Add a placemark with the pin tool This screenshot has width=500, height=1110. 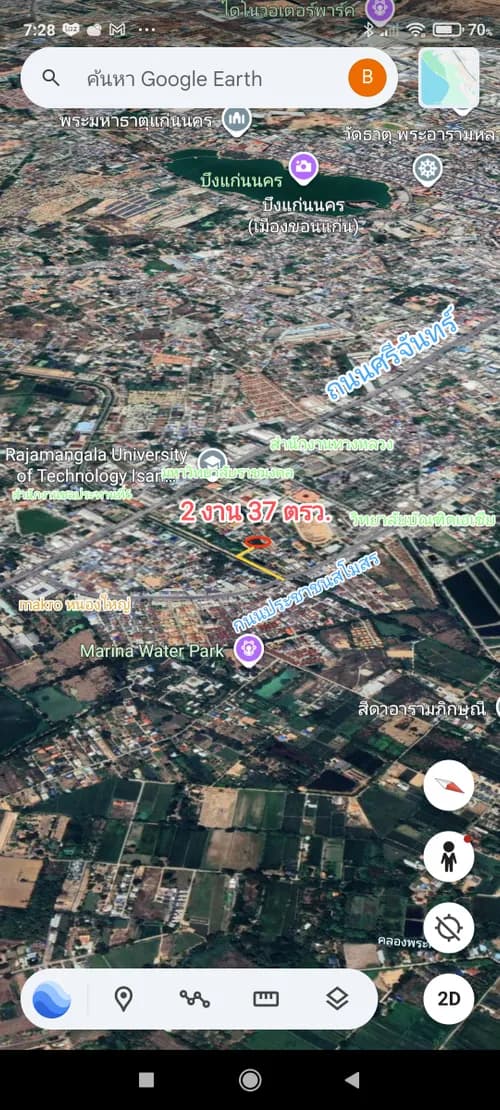pos(124,999)
